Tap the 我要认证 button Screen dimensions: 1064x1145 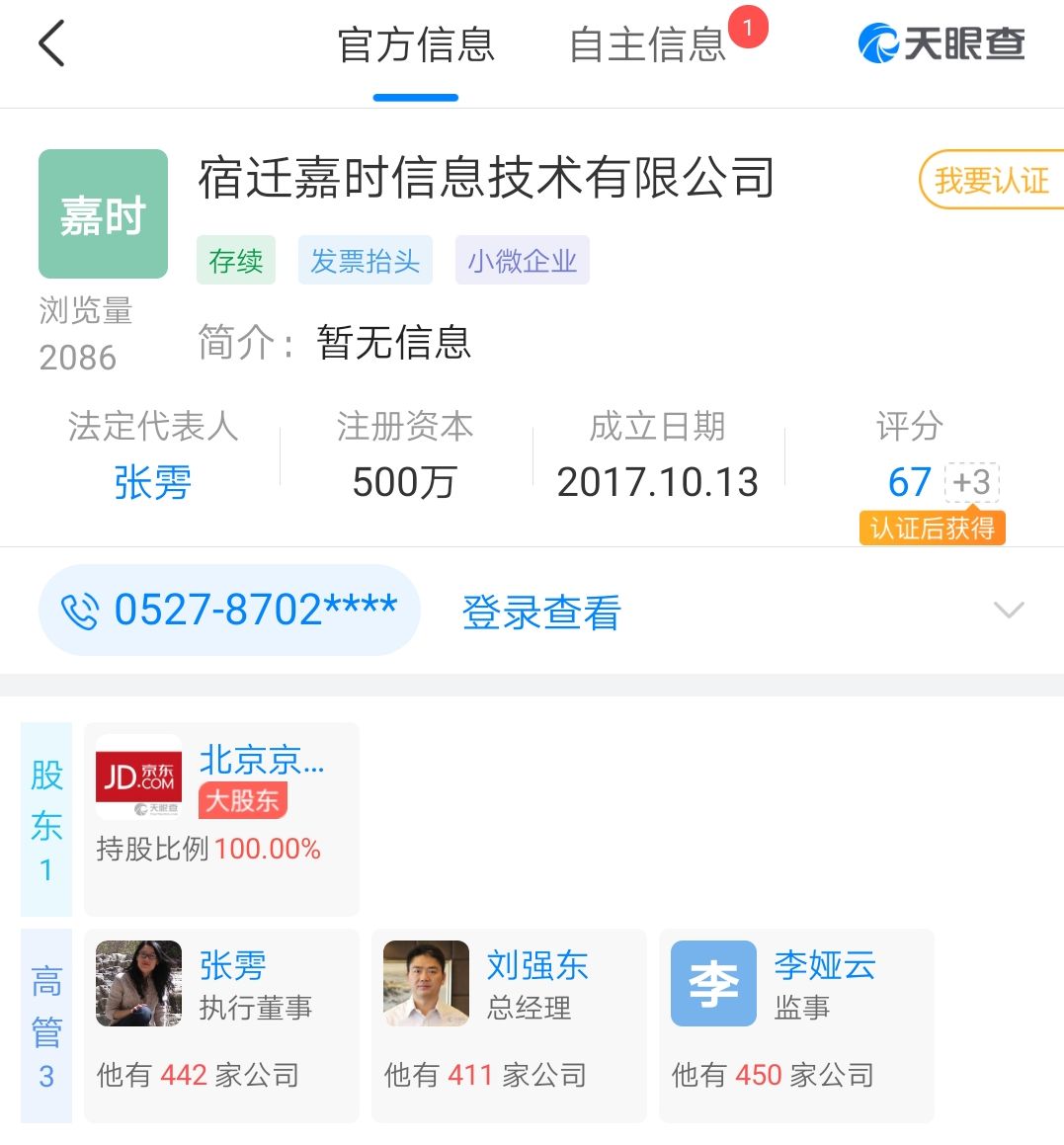click(991, 180)
